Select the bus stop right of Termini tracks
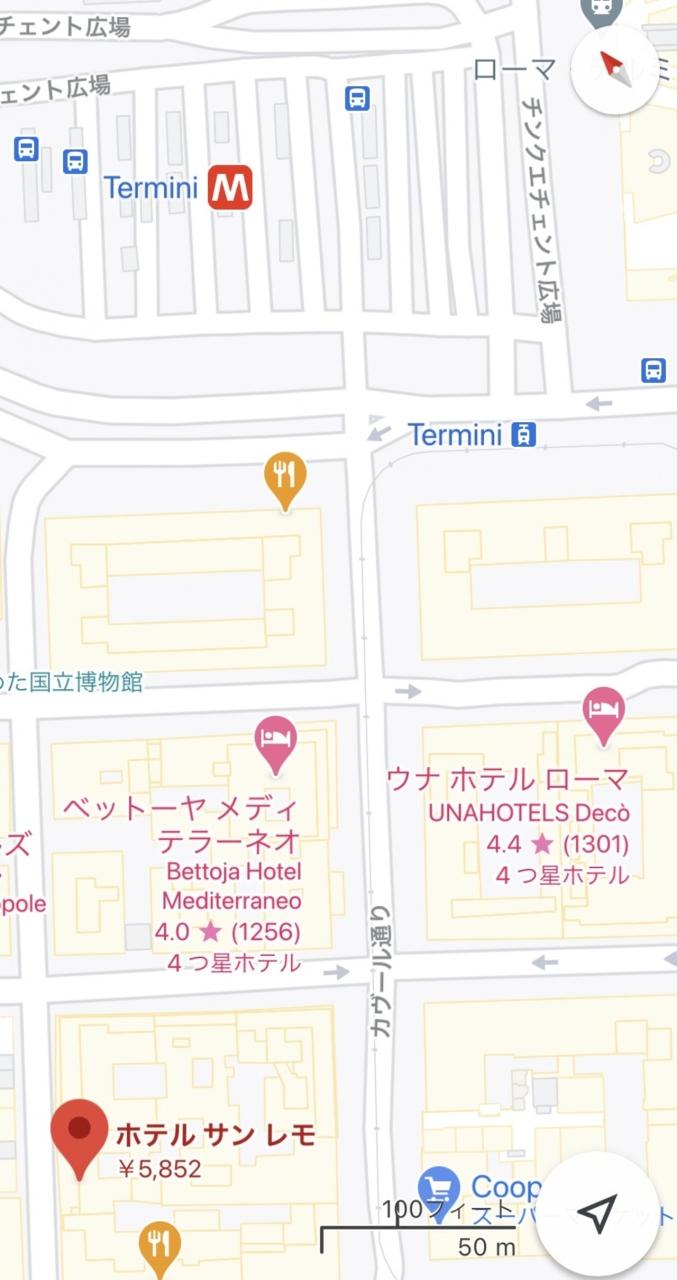 (653, 370)
